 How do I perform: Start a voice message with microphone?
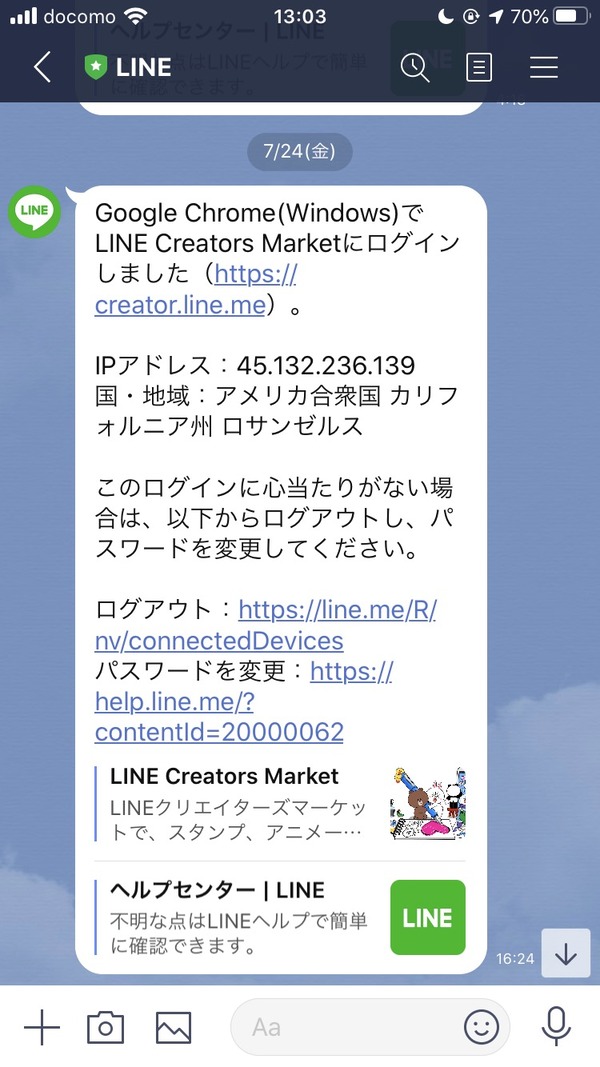click(x=556, y=1027)
